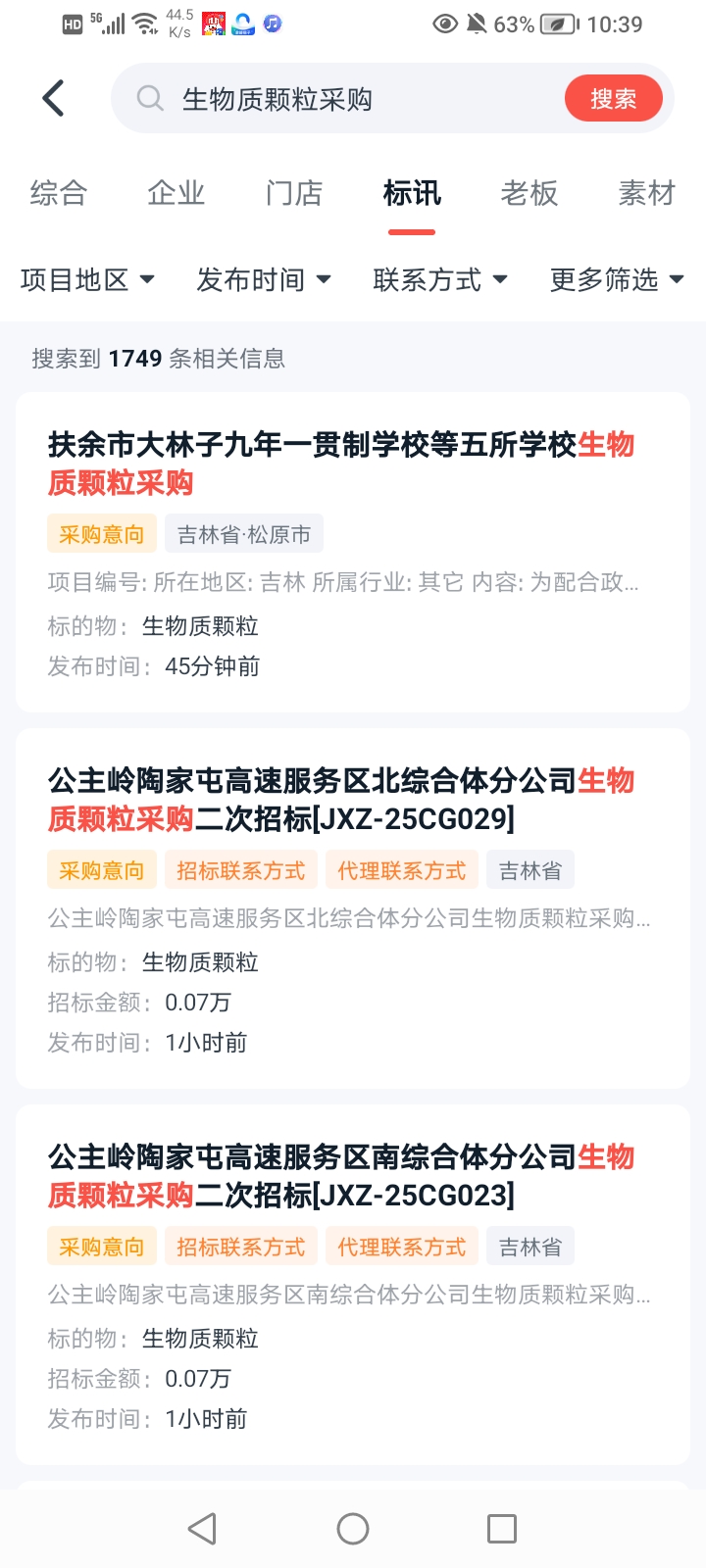Tap the red 搜索 button
The height and width of the screenshot is (1568, 706).
[x=613, y=99]
